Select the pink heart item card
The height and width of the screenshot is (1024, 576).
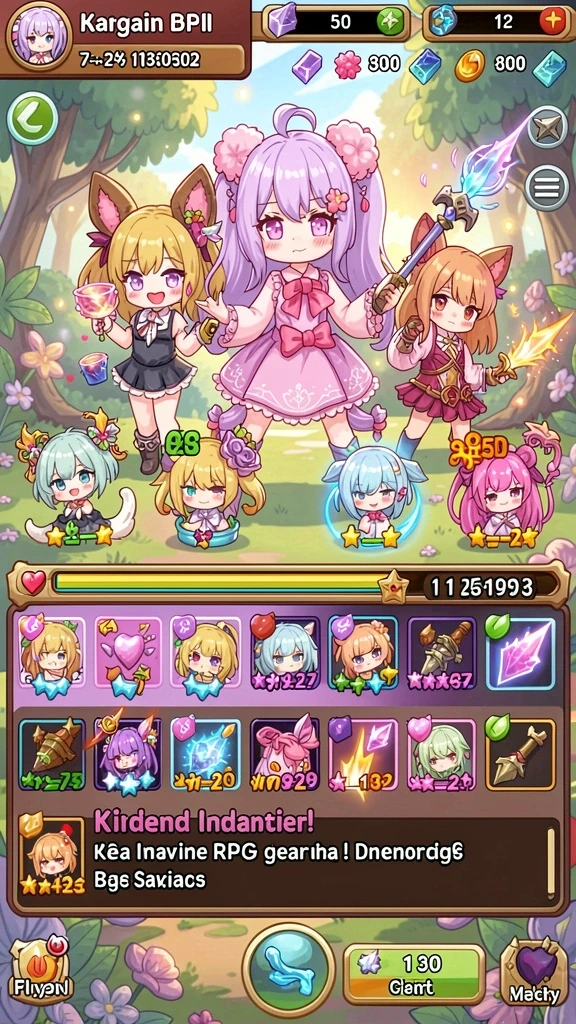[129, 652]
